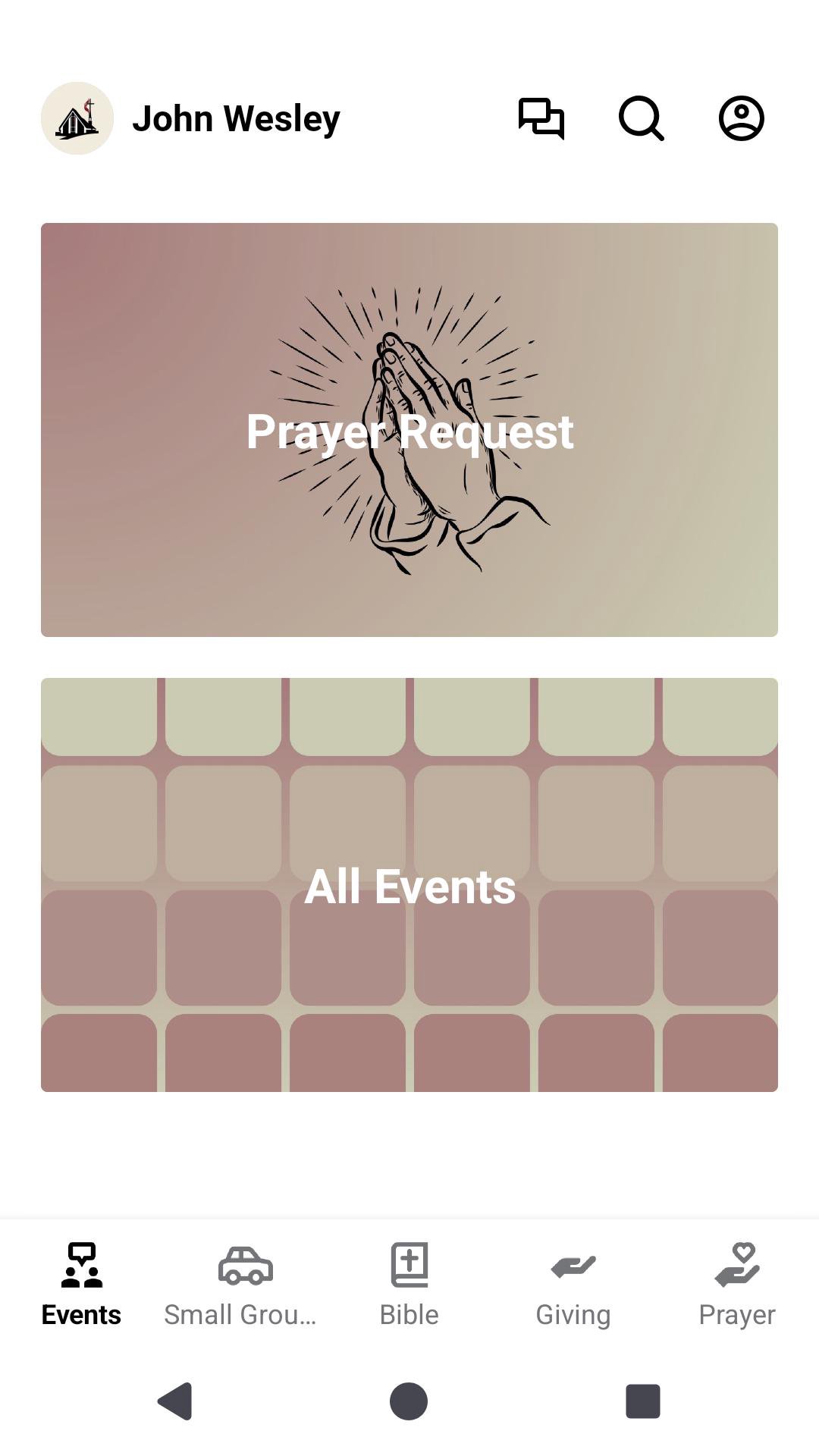The height and width of the screenshot is (1456, 819).
Task: Open the Prayer tab
Action: (x=737, y=1285)
